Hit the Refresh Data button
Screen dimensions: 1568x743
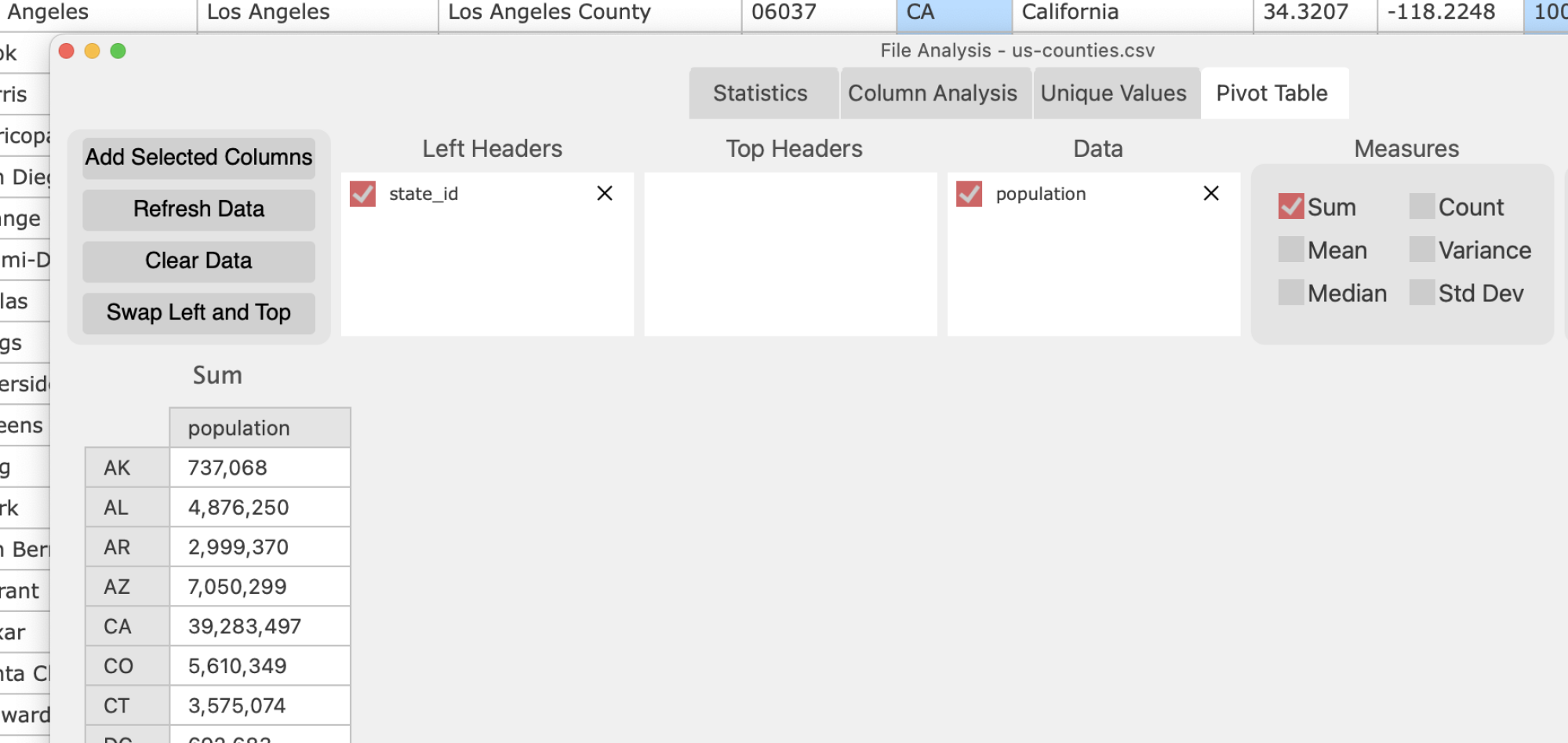198,209
